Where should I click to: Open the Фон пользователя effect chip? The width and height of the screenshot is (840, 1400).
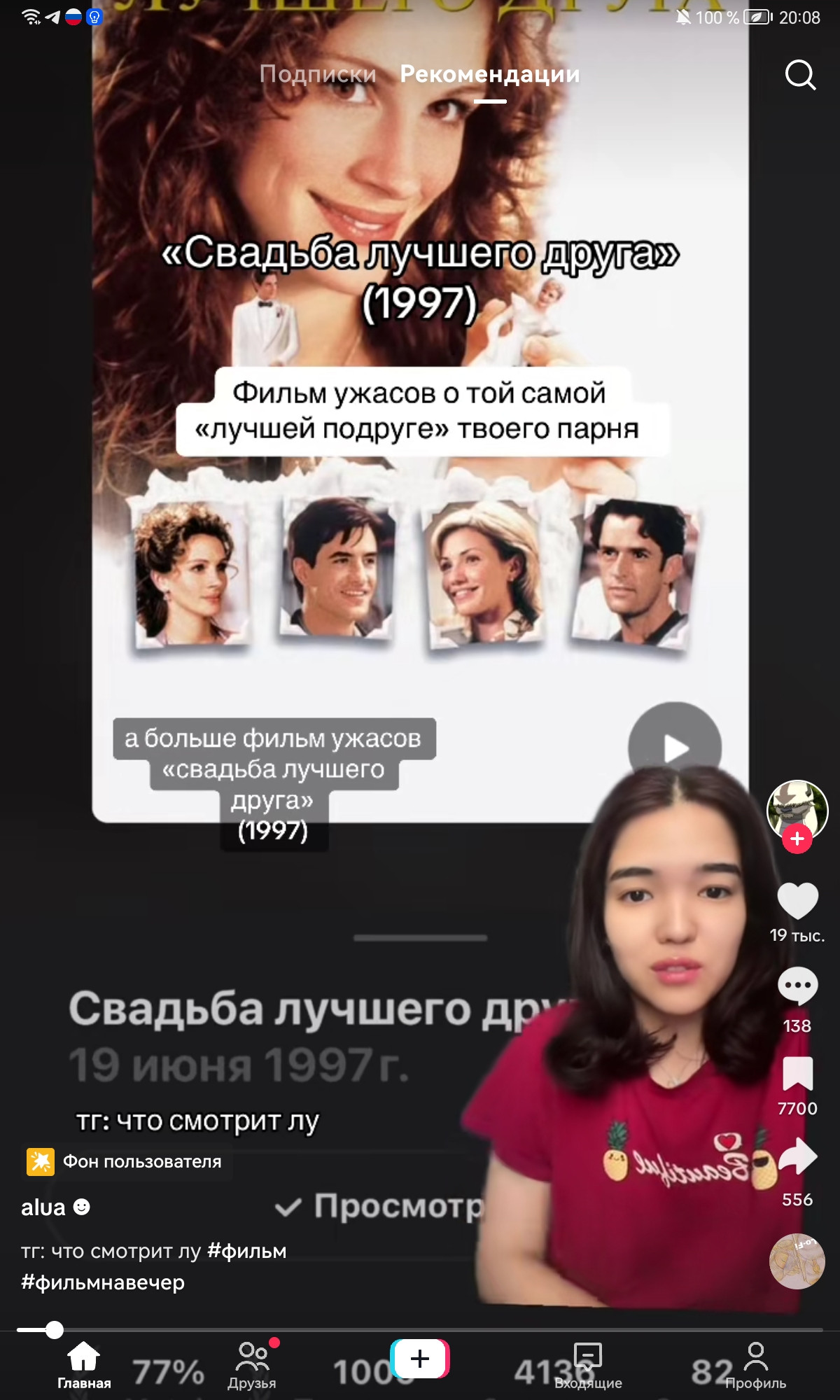[125, 1161]
